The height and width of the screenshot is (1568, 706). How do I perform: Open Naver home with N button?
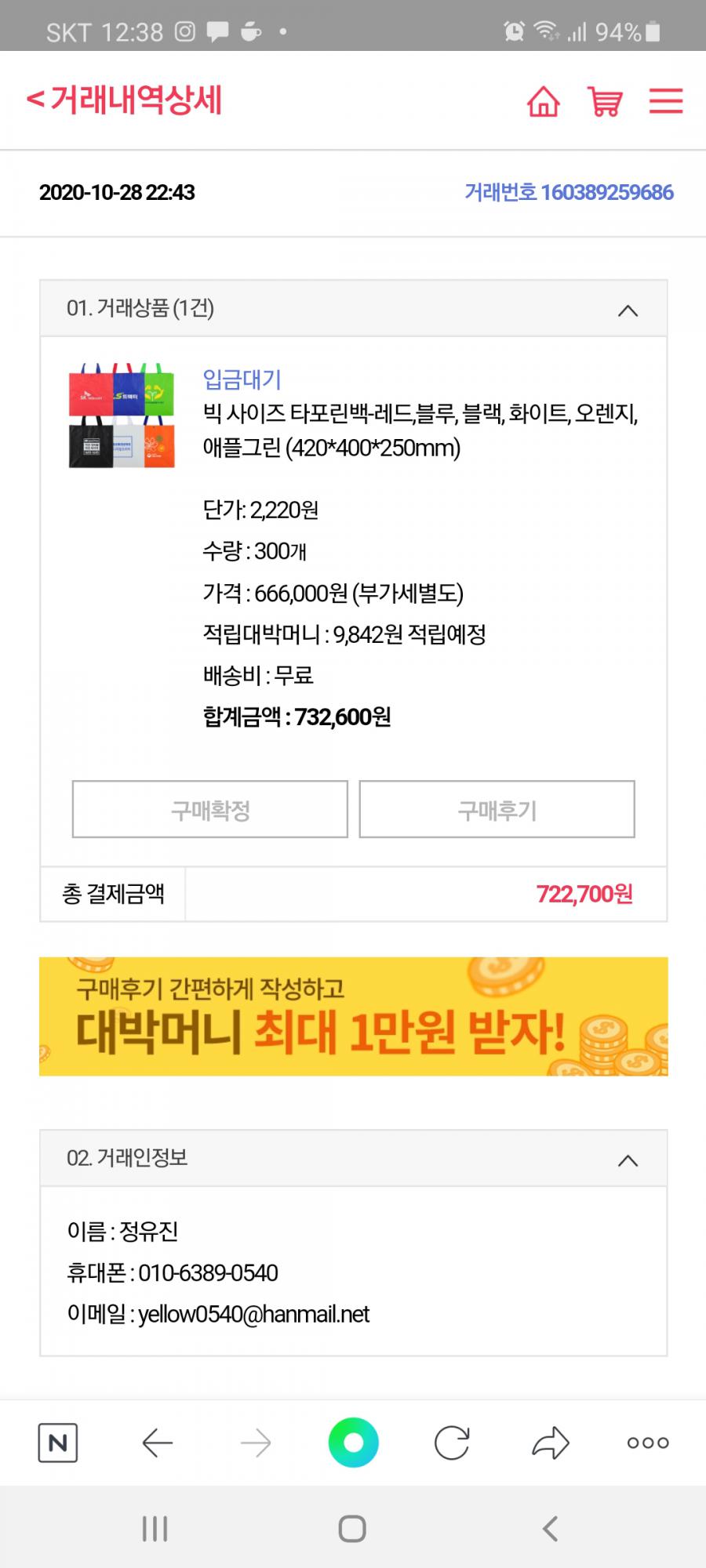click(58, 1443)
